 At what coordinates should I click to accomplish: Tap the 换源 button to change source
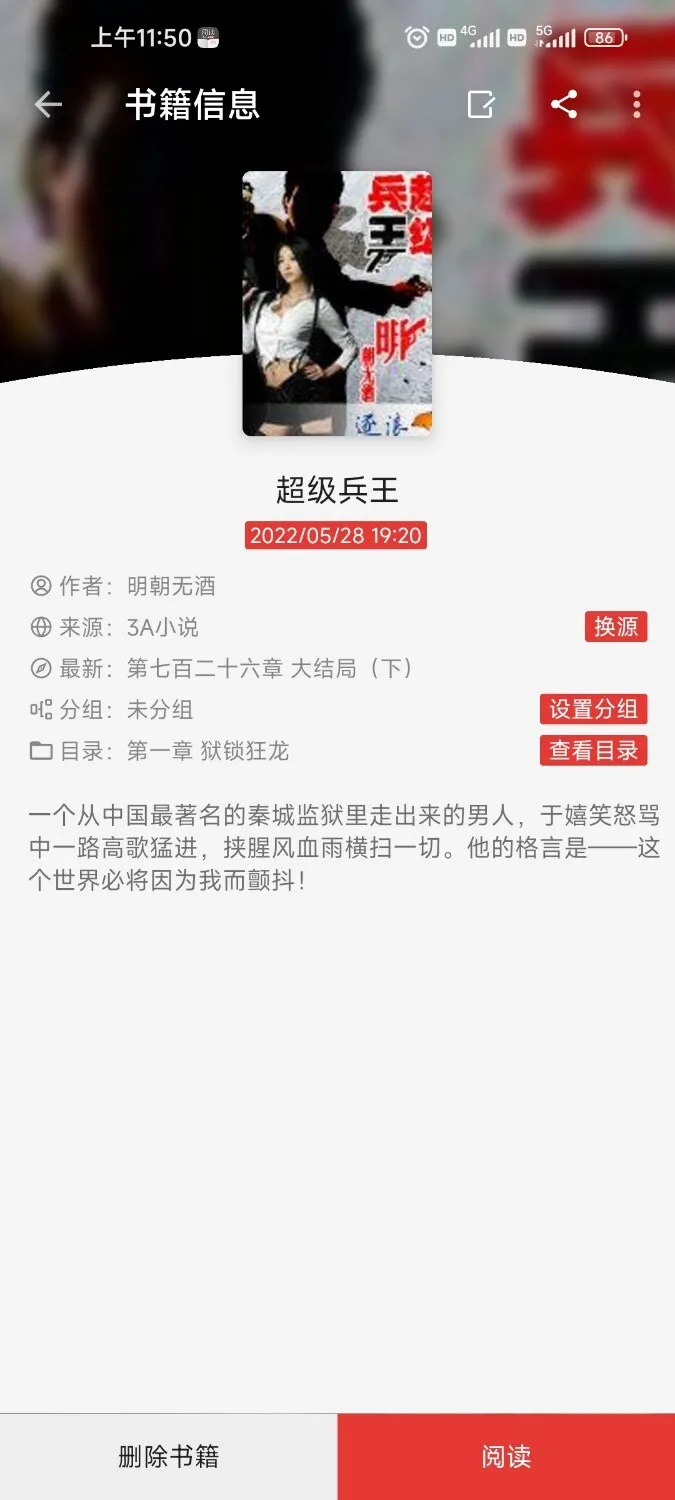click(x=616, y=627)
